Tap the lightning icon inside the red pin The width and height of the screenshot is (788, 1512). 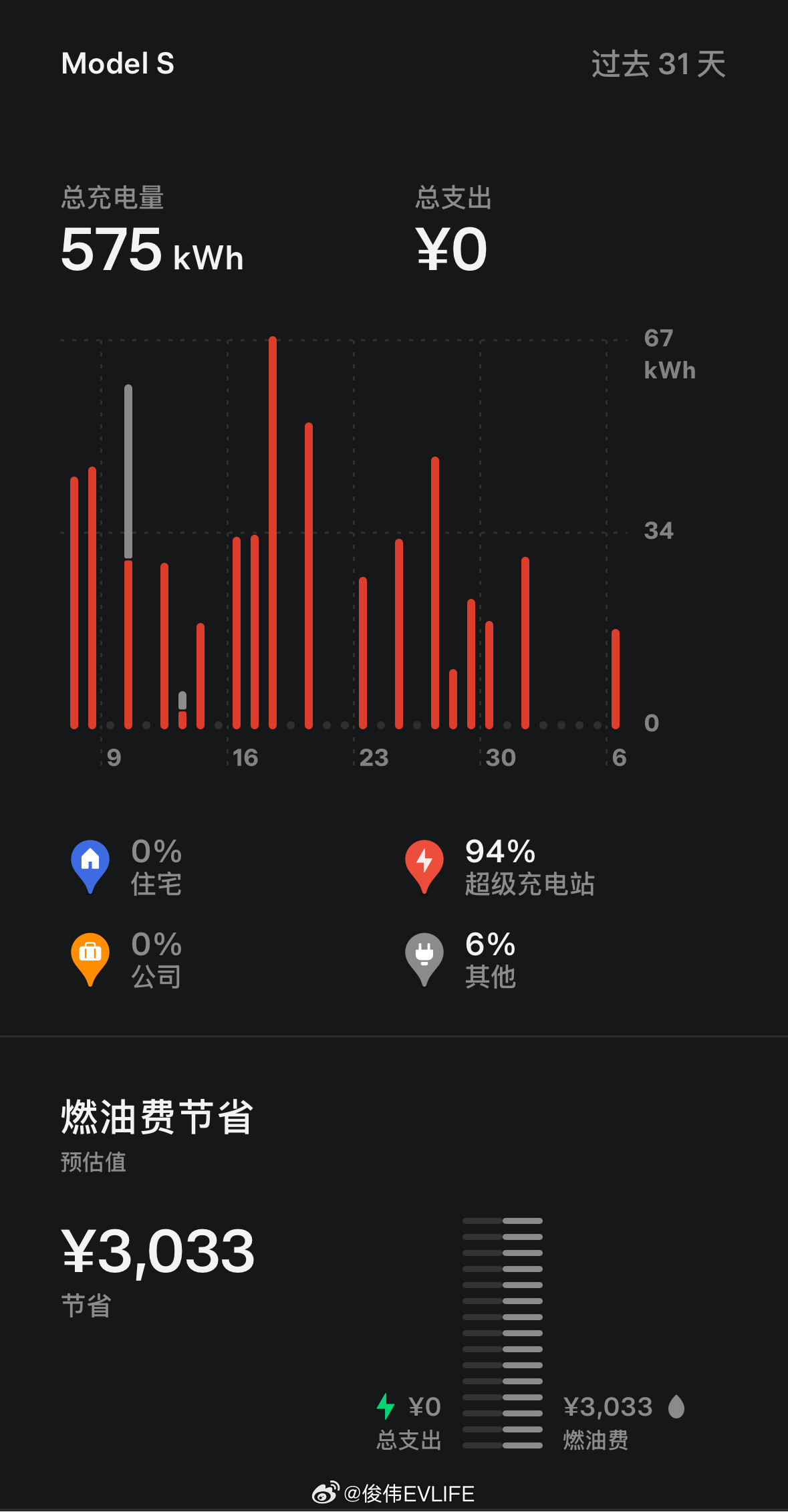(425, 859)
